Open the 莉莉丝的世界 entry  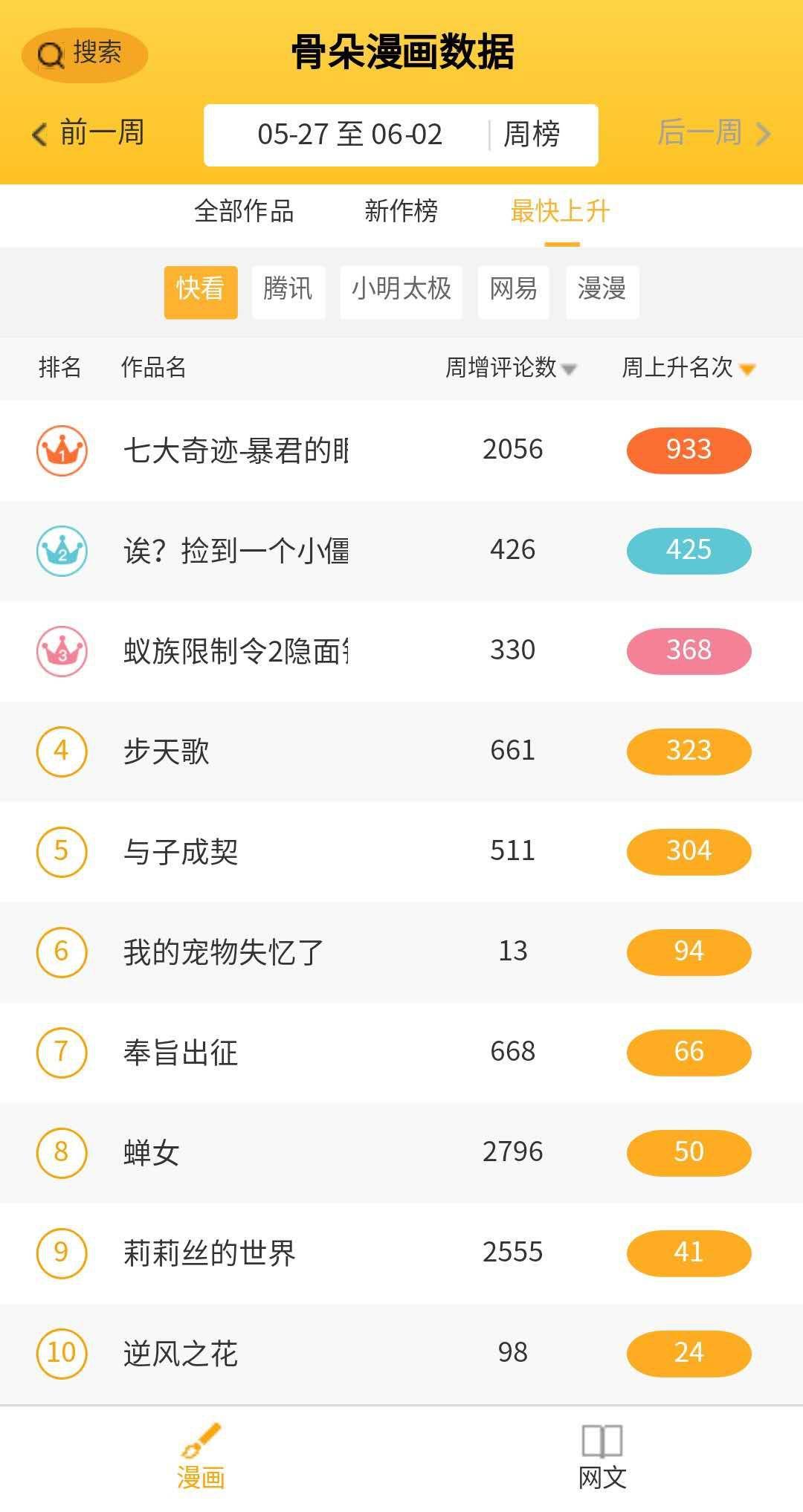click(x=401, y=1253)
